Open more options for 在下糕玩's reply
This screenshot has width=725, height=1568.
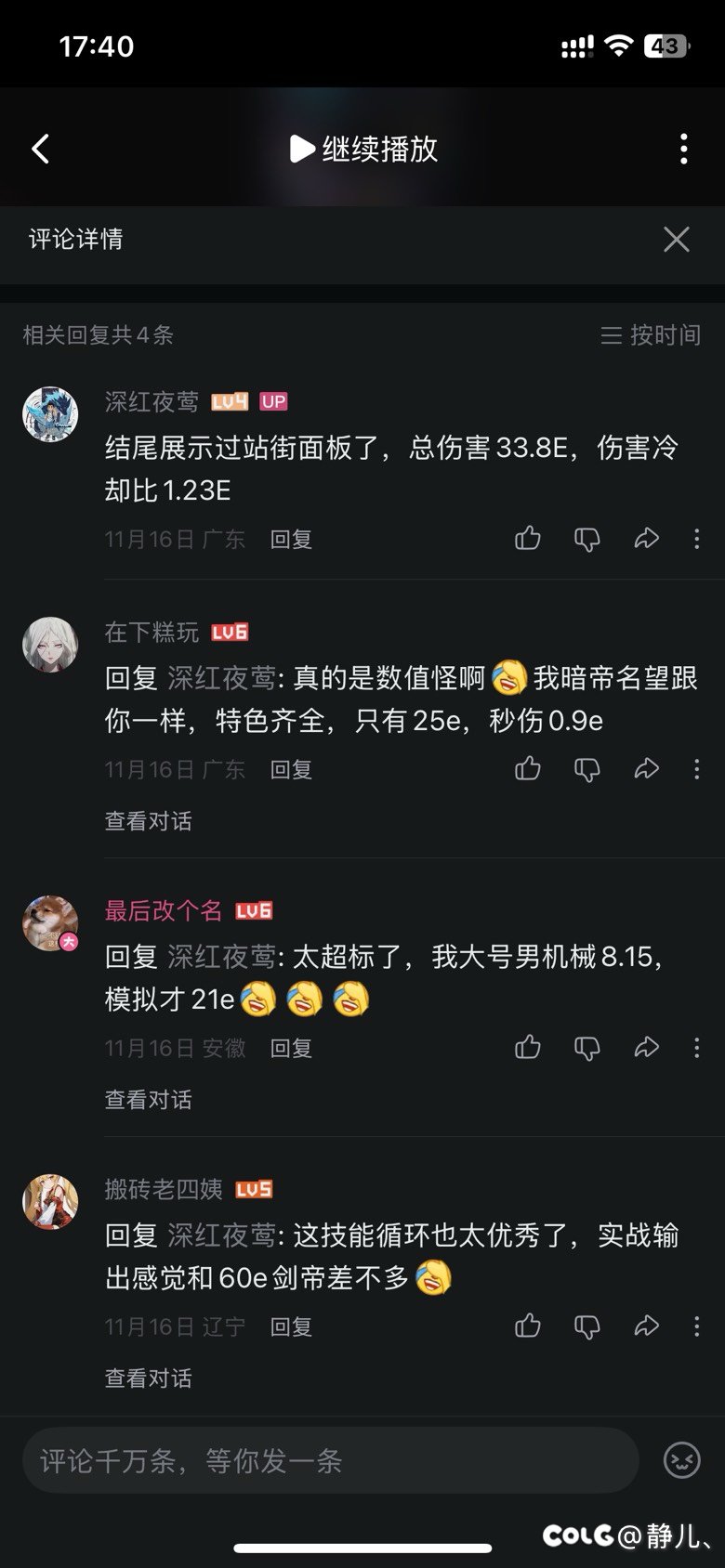pyautogui.click(x=697, y=769)
